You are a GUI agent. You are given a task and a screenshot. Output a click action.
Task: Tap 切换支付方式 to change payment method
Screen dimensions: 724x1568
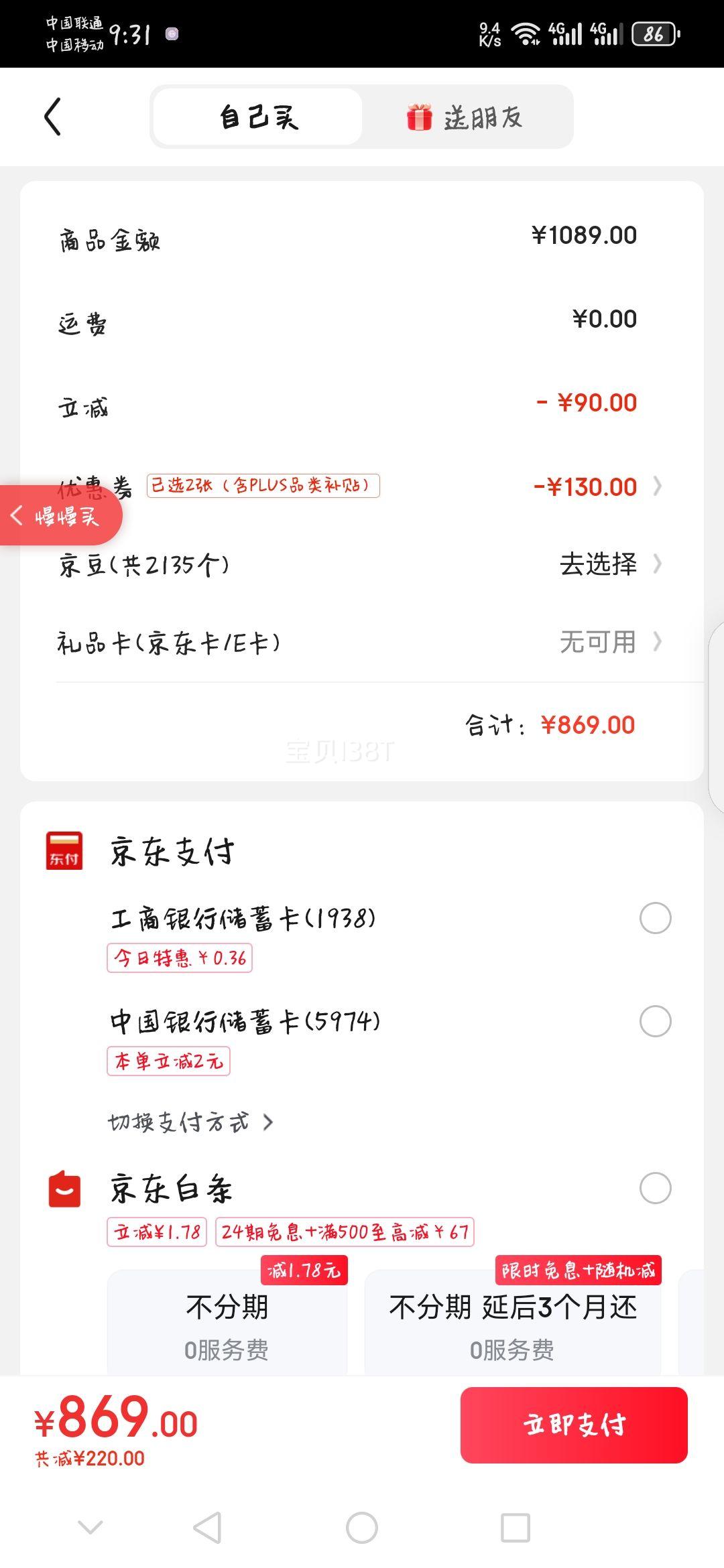tap(190, 1122)
